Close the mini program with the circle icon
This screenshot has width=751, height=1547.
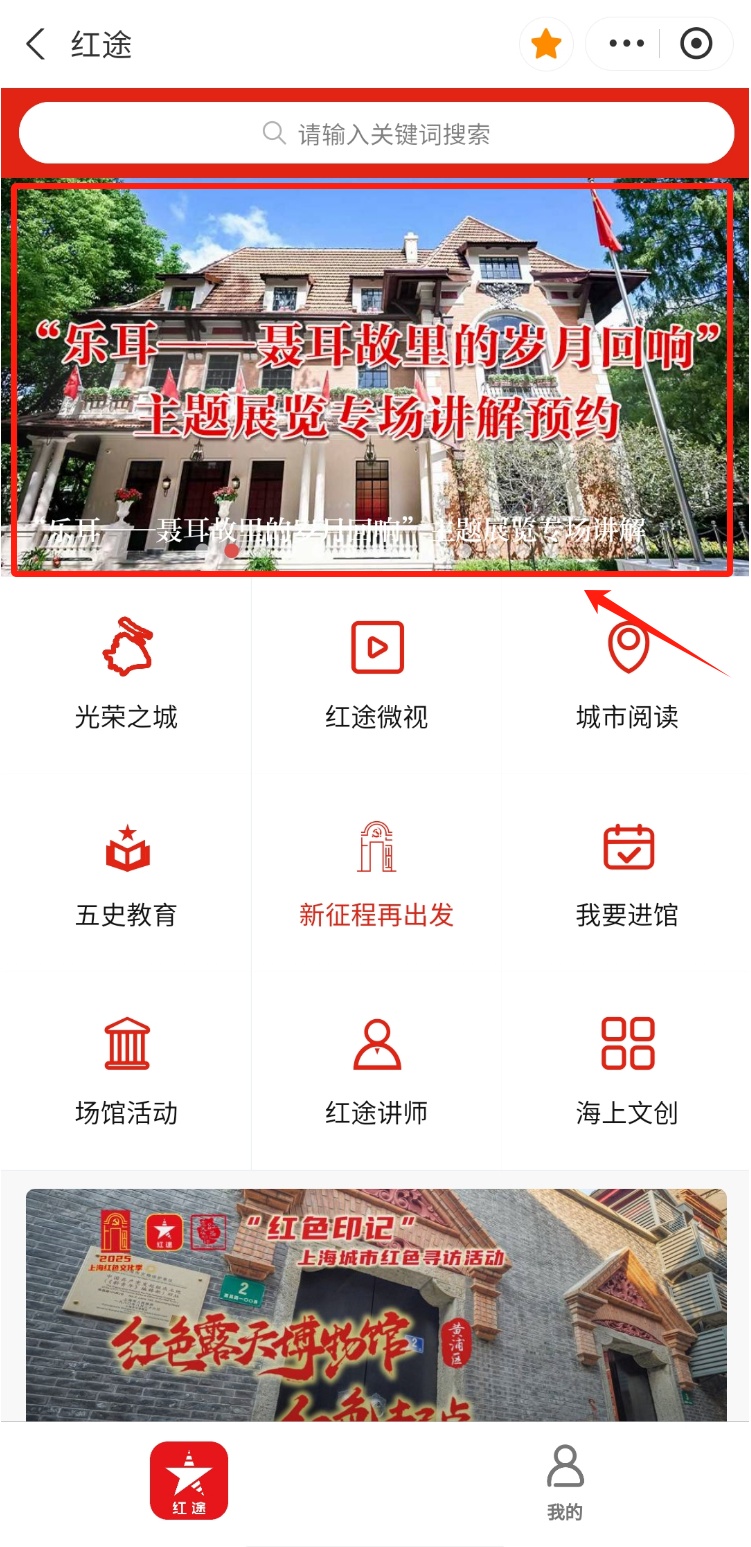pyautogui.click(x=696, y=44)
